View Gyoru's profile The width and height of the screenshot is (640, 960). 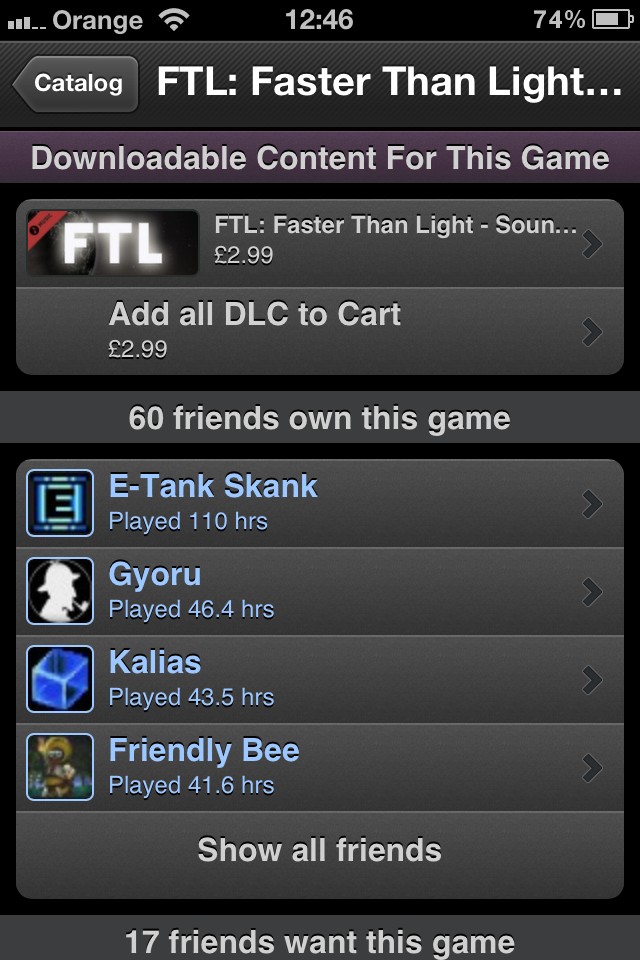click(x=320, y=591)
